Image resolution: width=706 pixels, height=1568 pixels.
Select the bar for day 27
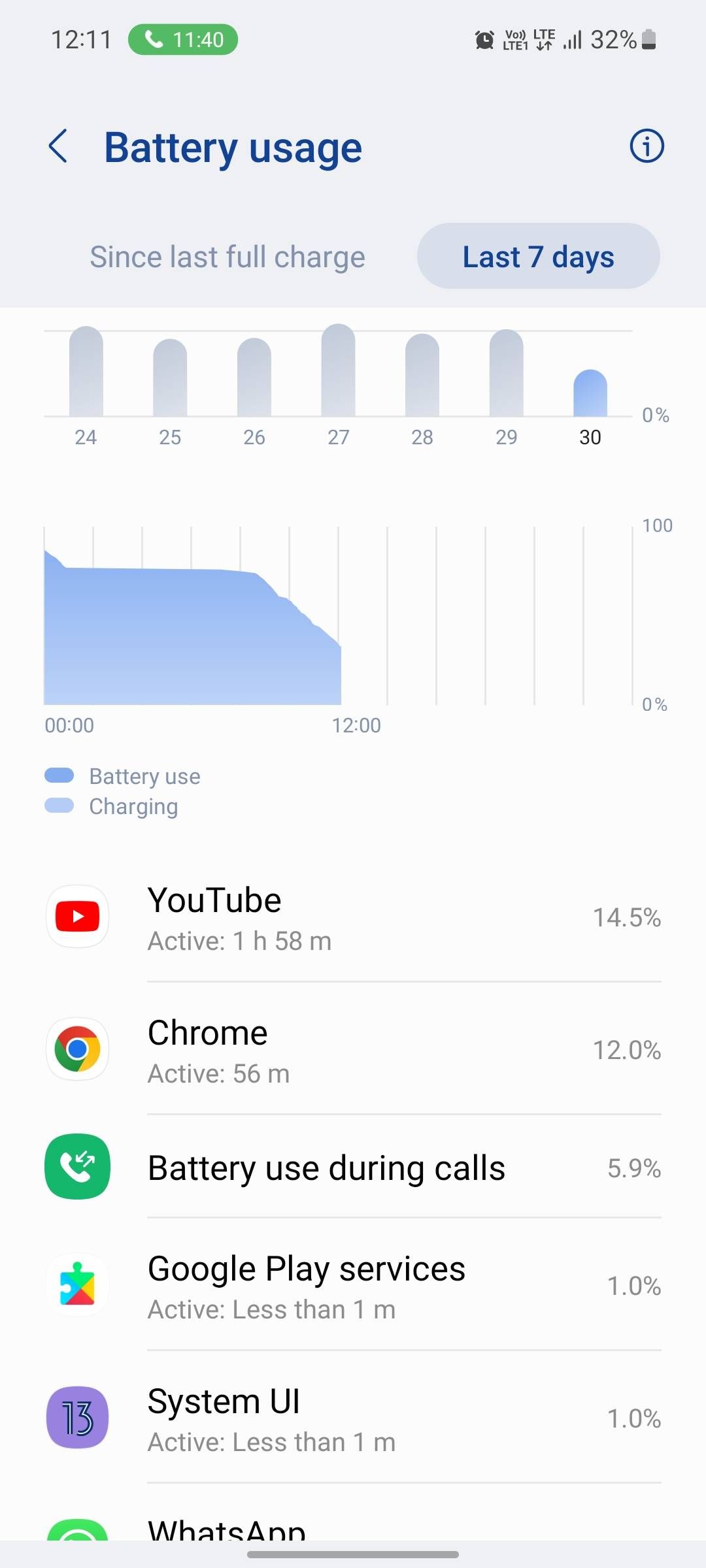[x=338, y=371]
